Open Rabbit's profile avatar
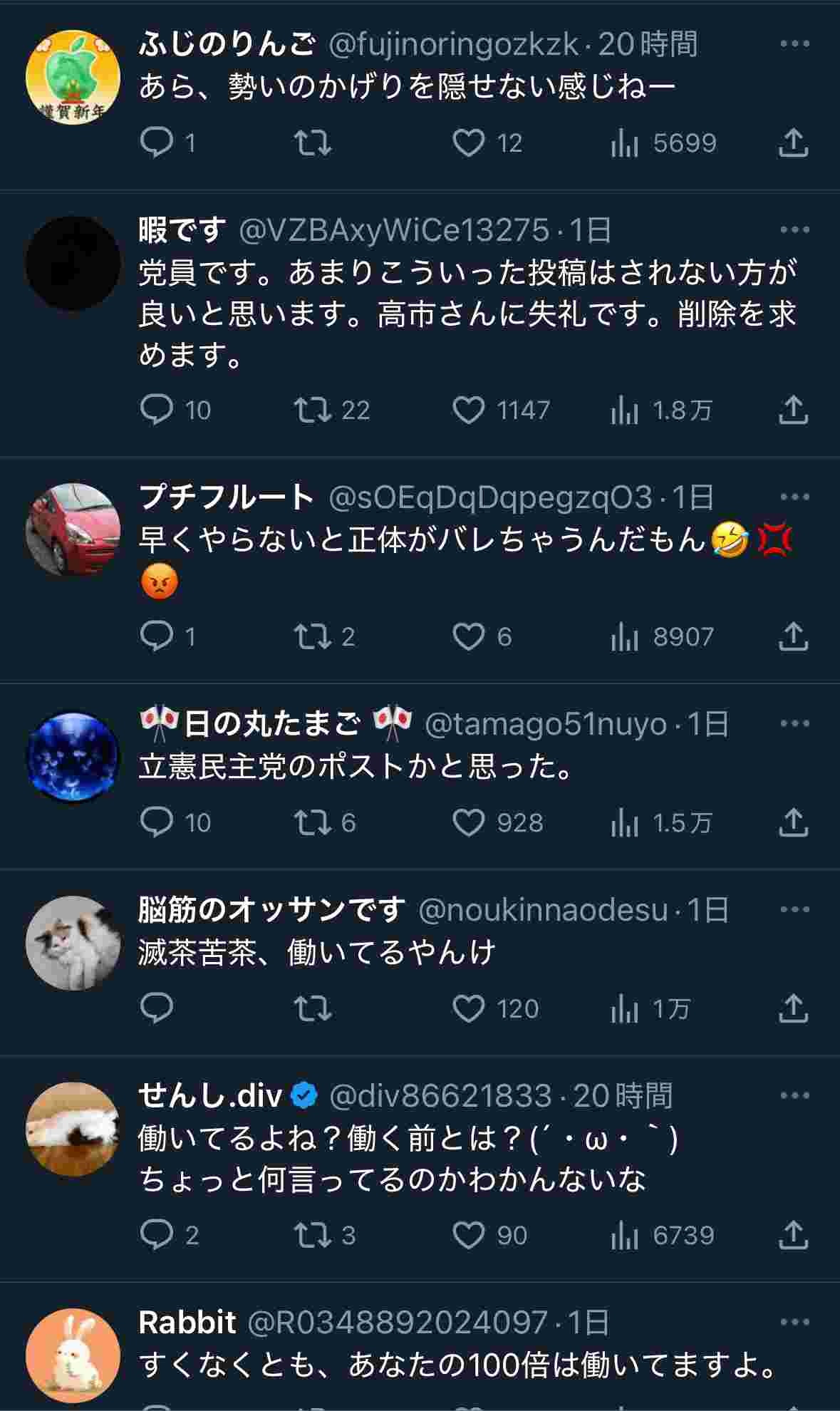Screen dimensions: 840x1411 point(73,1355)
